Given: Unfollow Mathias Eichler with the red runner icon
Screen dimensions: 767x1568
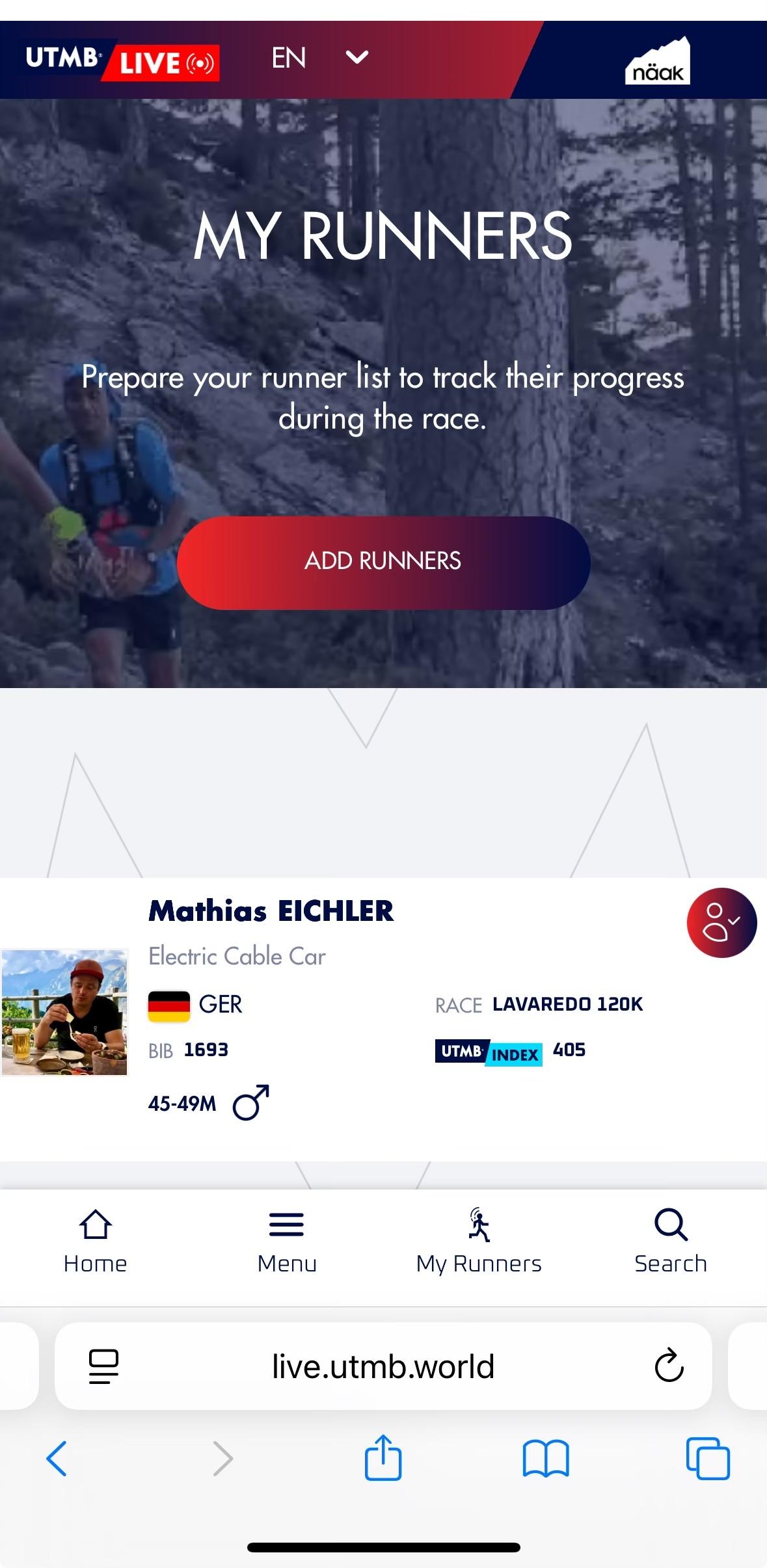Looking at the screenshot, I should (x=721, y=922).
